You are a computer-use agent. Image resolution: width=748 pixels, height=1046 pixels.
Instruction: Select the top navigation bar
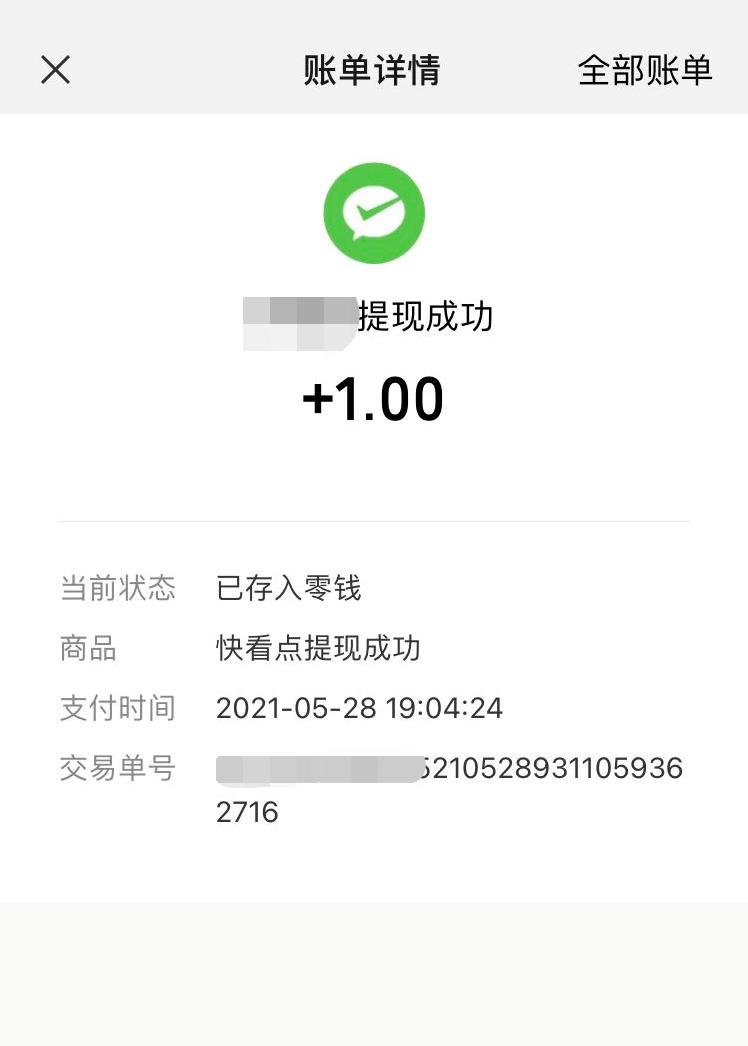[374, 69]
